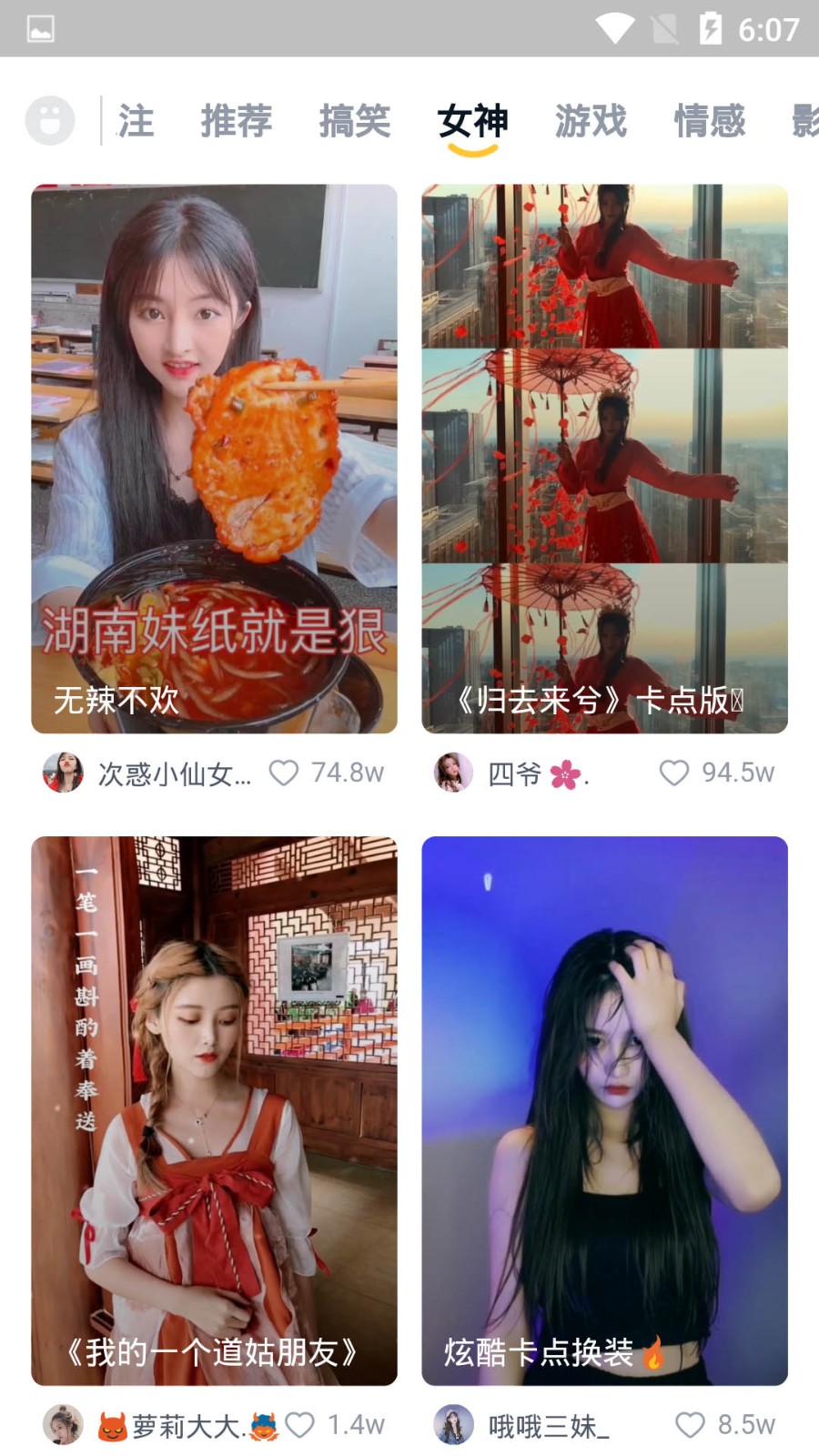Visit 萝莉大大's profile avatar
This screenshot has width=819, height=1456.
tap(64, 1424)
